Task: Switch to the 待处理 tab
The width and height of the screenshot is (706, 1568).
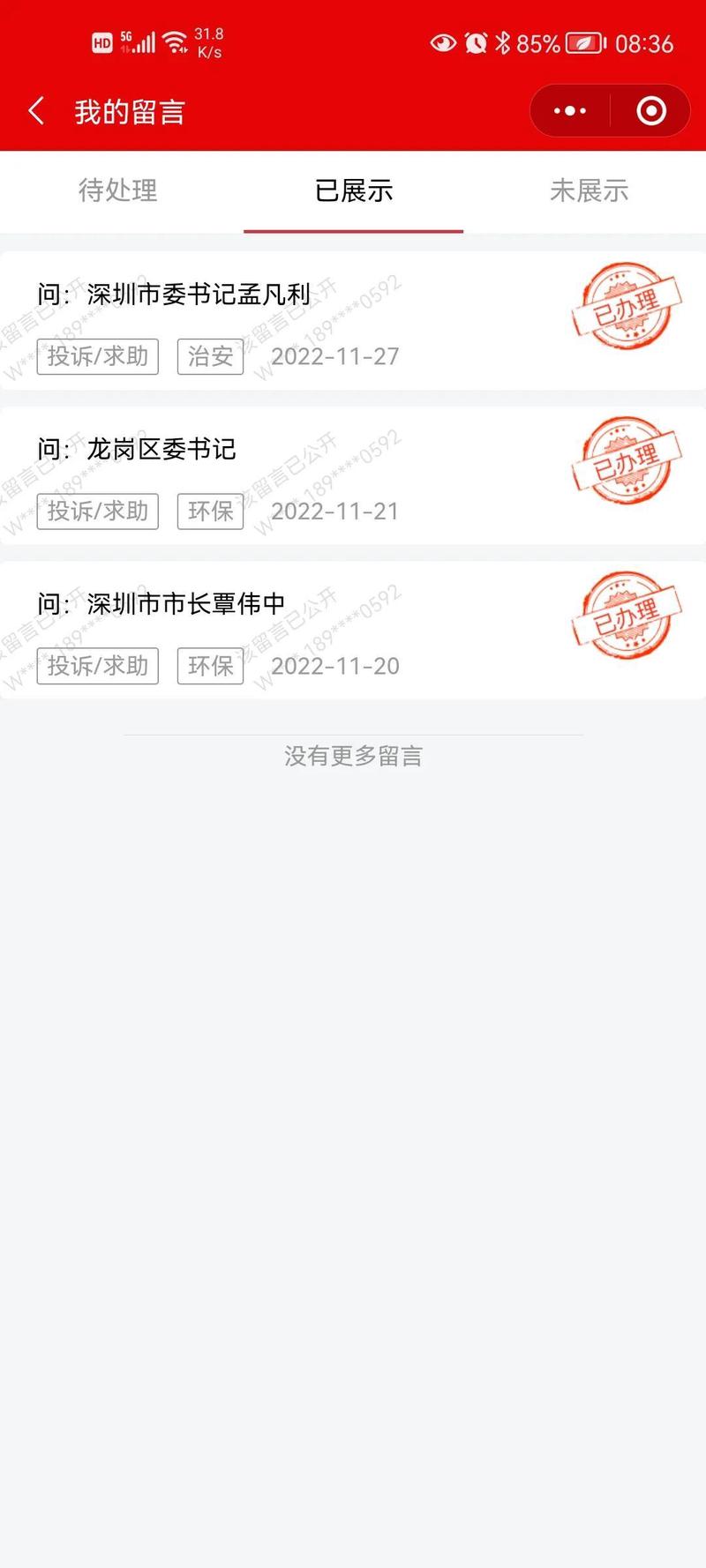Action: point(117,190)
